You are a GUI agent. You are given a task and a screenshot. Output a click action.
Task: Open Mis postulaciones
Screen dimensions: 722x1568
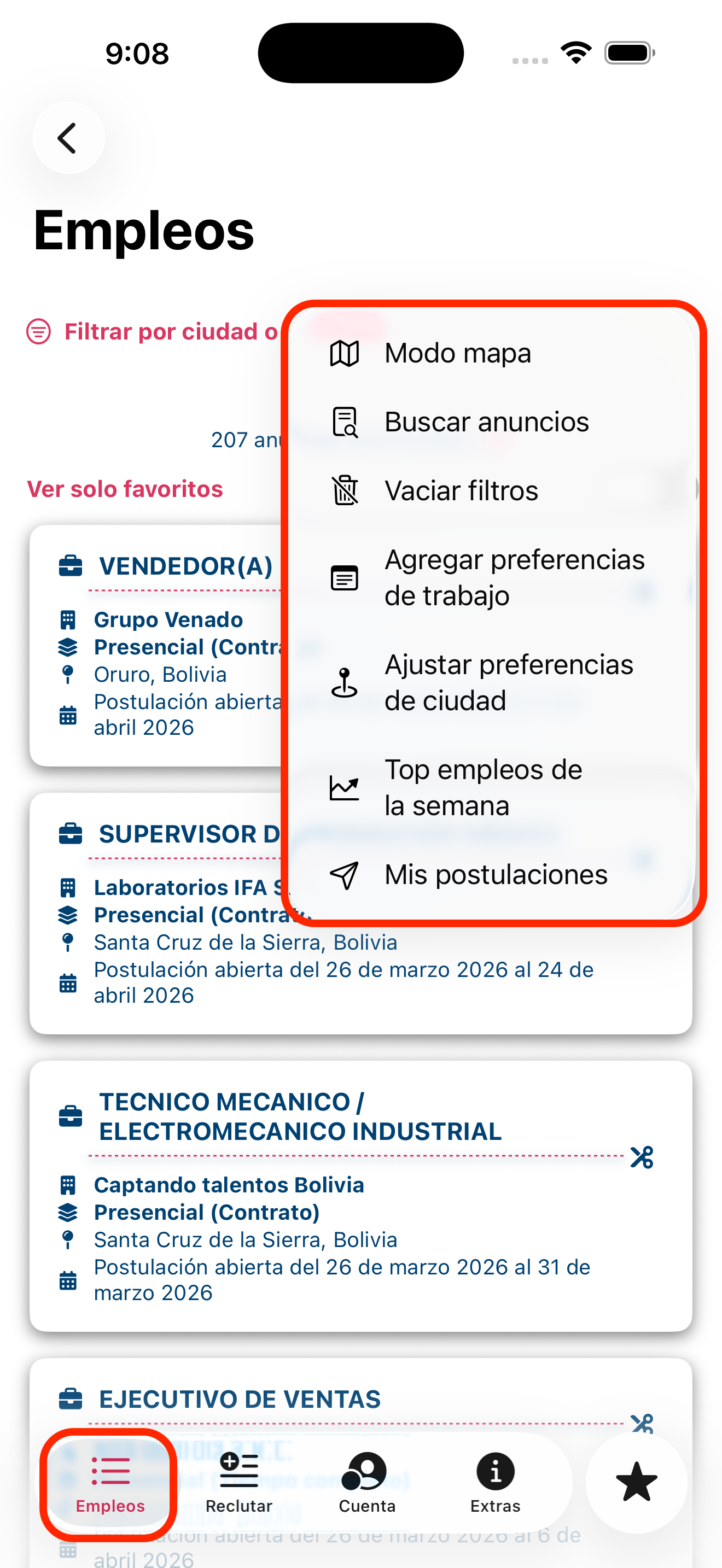coord(495,875)
